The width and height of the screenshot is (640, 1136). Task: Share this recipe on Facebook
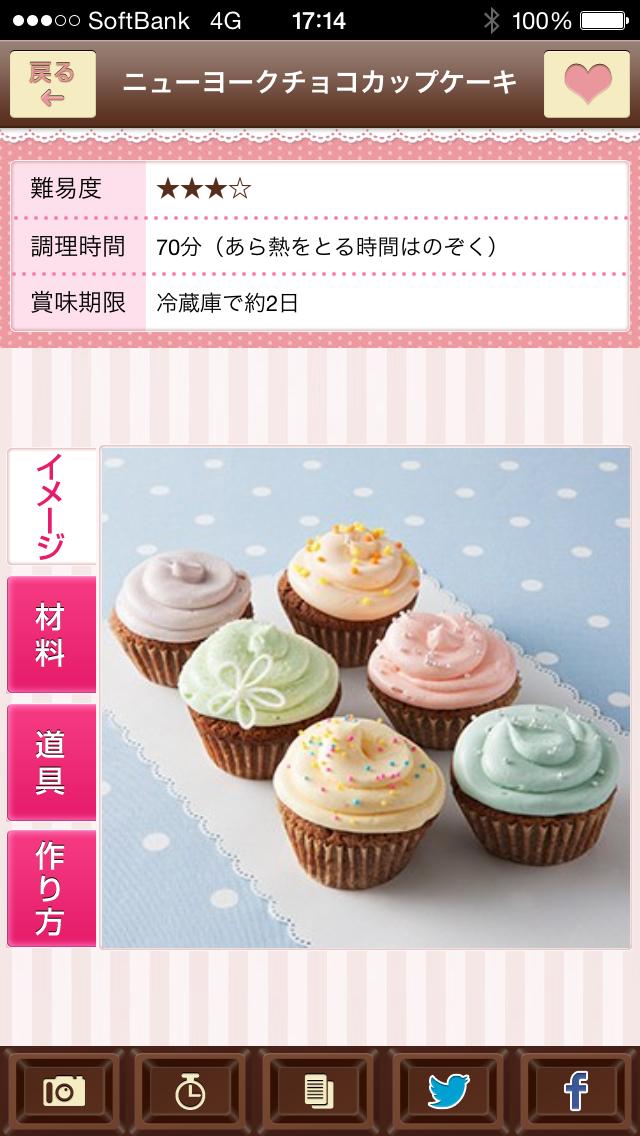click(x=575, y=1091)
